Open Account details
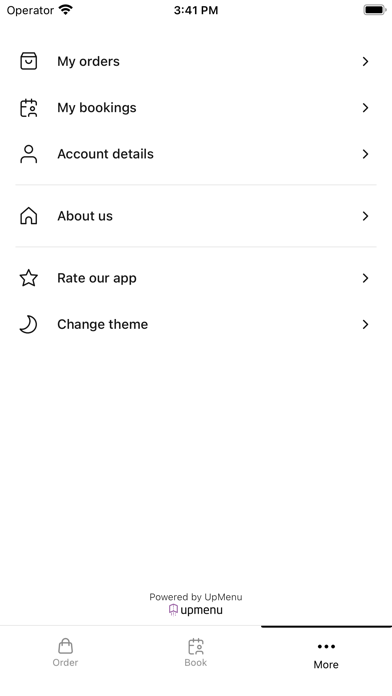 [196, 154]
